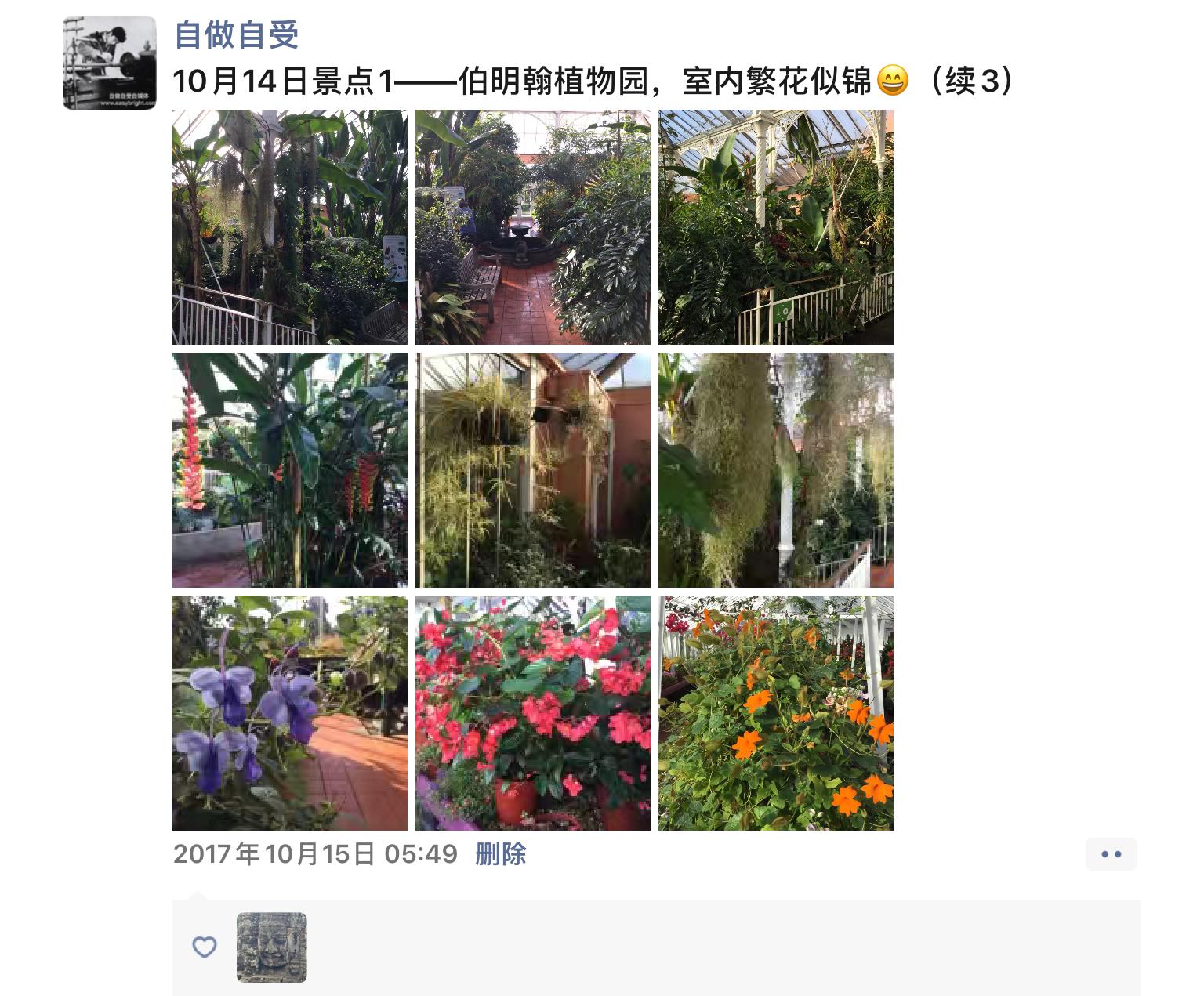Image resolution: width=1204 pixels, height=996 pixels.
Task: View the close-up Spanish moss photo
Action: pos(775,470)
